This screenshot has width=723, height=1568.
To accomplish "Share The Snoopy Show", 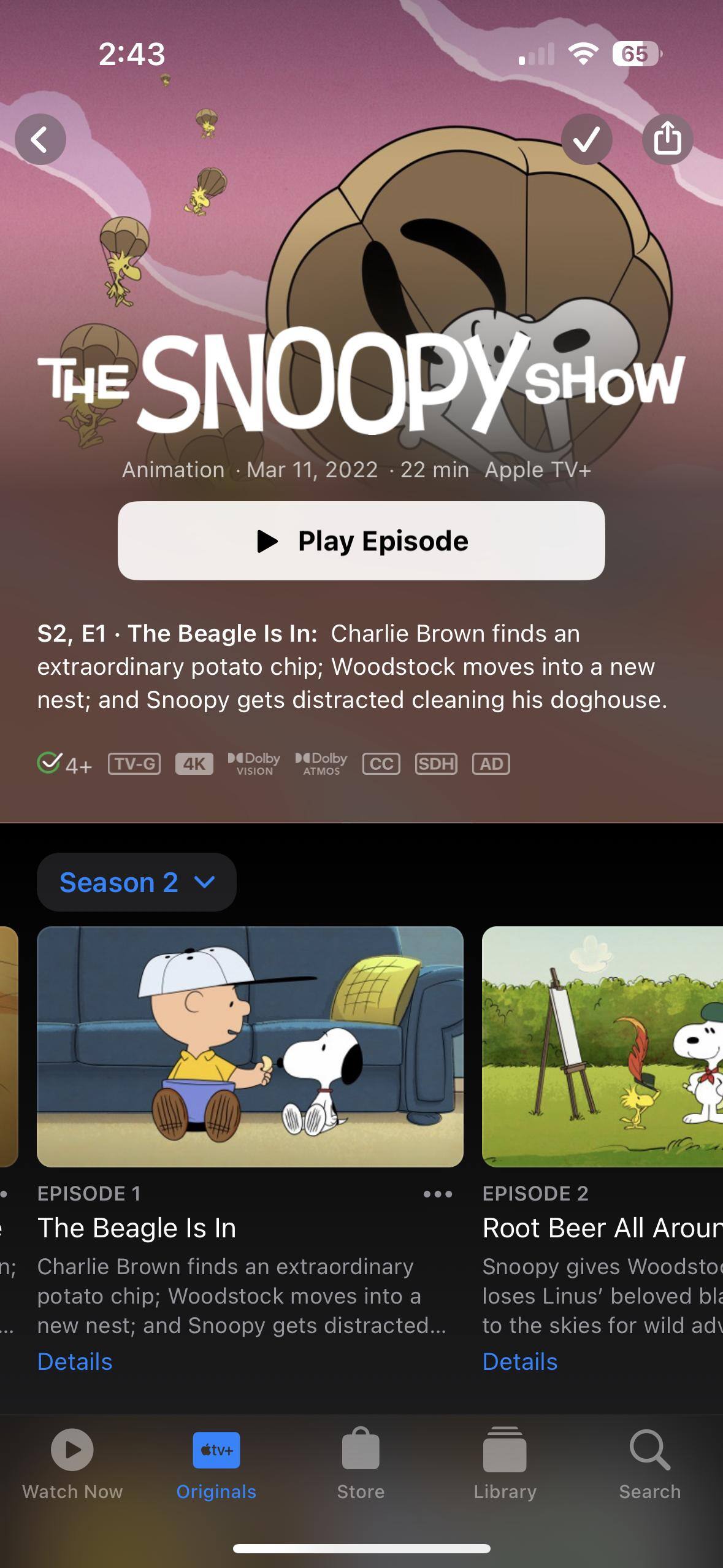I will click(667, 139).
